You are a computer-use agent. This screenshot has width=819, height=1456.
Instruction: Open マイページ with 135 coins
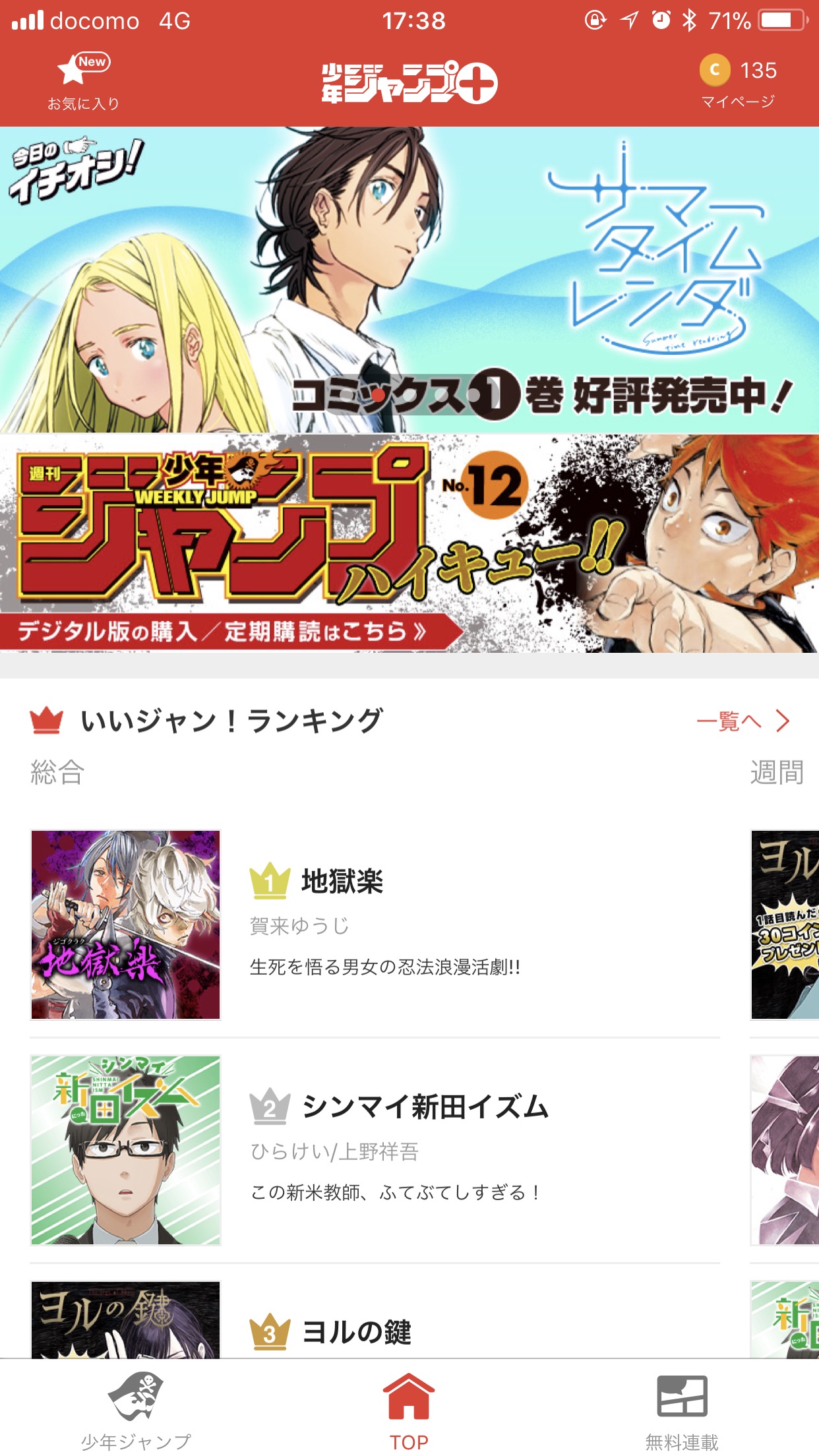click(x=738, y=82)
